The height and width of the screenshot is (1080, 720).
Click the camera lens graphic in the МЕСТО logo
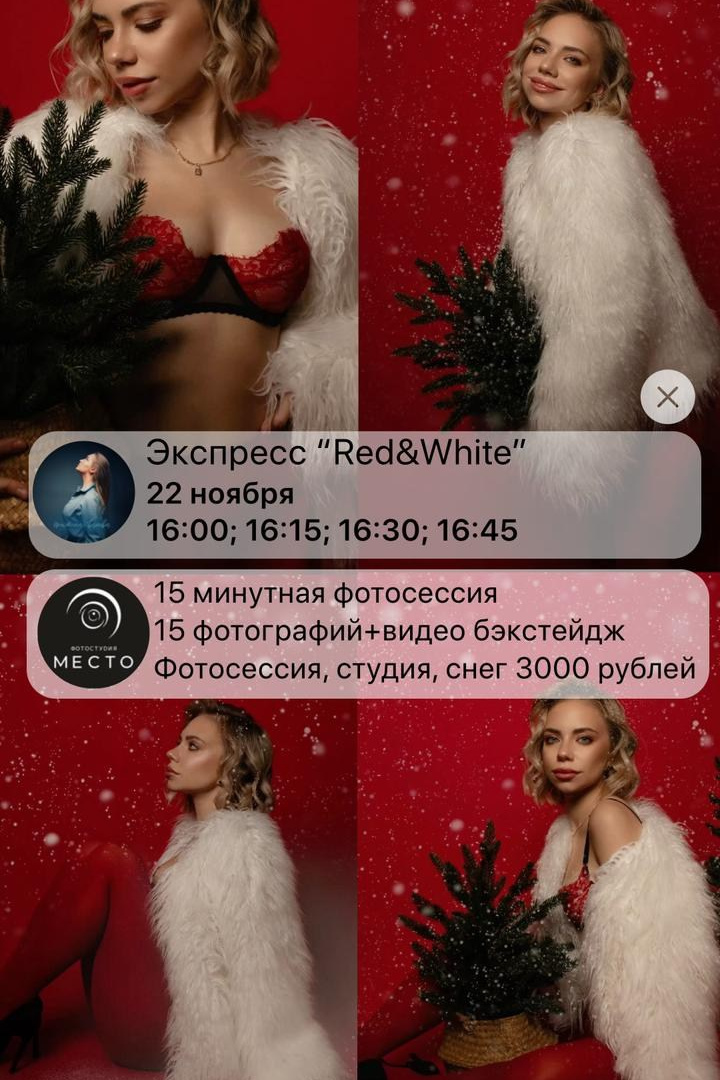point(96,615)
